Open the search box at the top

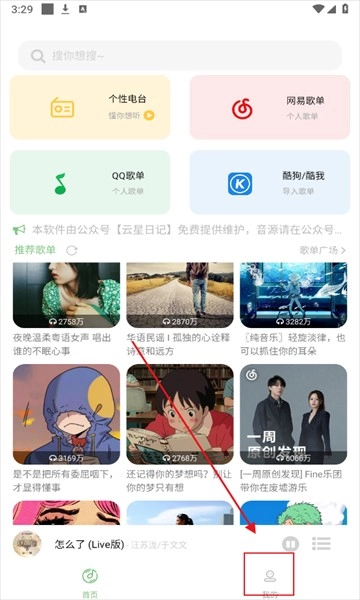[x=180, y=56]
